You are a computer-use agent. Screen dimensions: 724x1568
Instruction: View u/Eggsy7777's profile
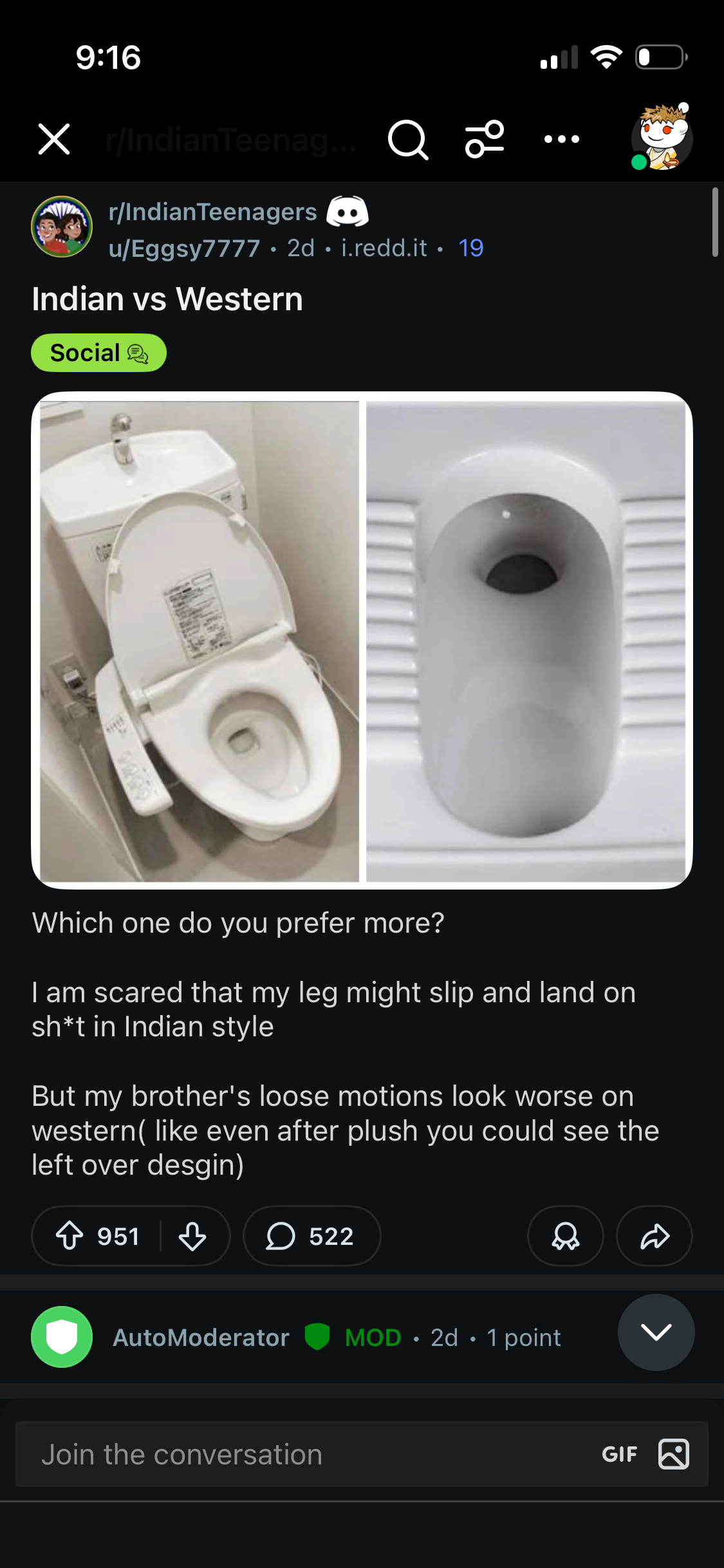184,248
